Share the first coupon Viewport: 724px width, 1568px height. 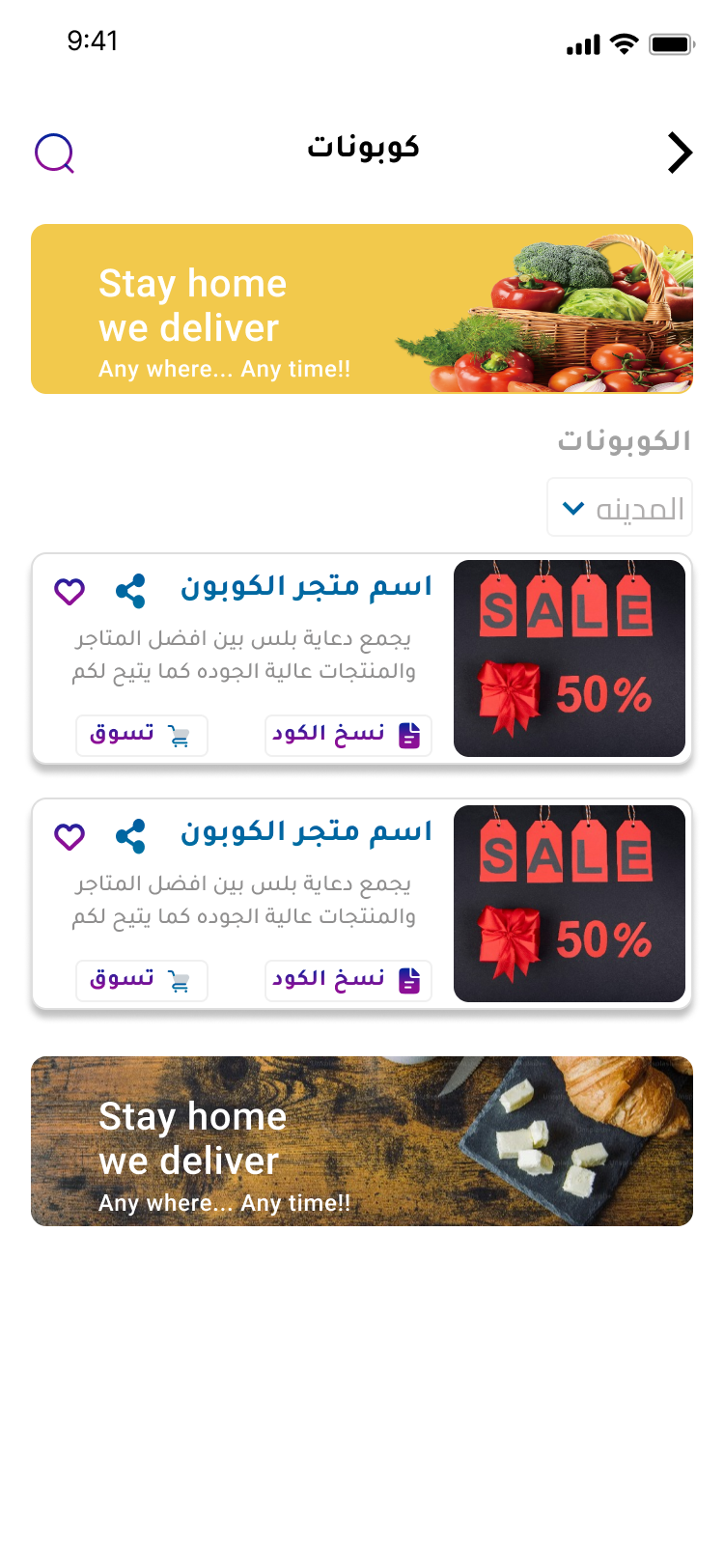point(130,590)
